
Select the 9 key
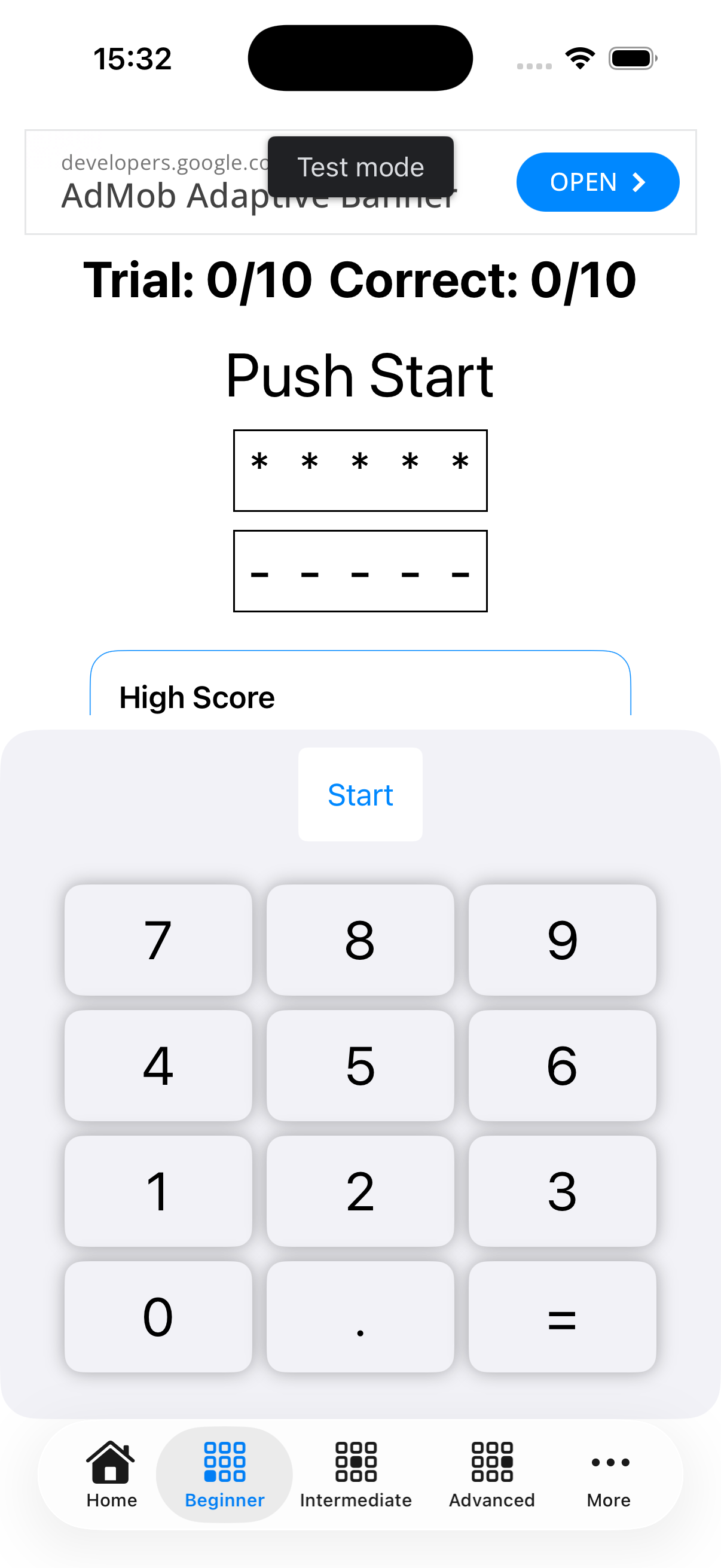pyautogui.click(x=561, y=940)
